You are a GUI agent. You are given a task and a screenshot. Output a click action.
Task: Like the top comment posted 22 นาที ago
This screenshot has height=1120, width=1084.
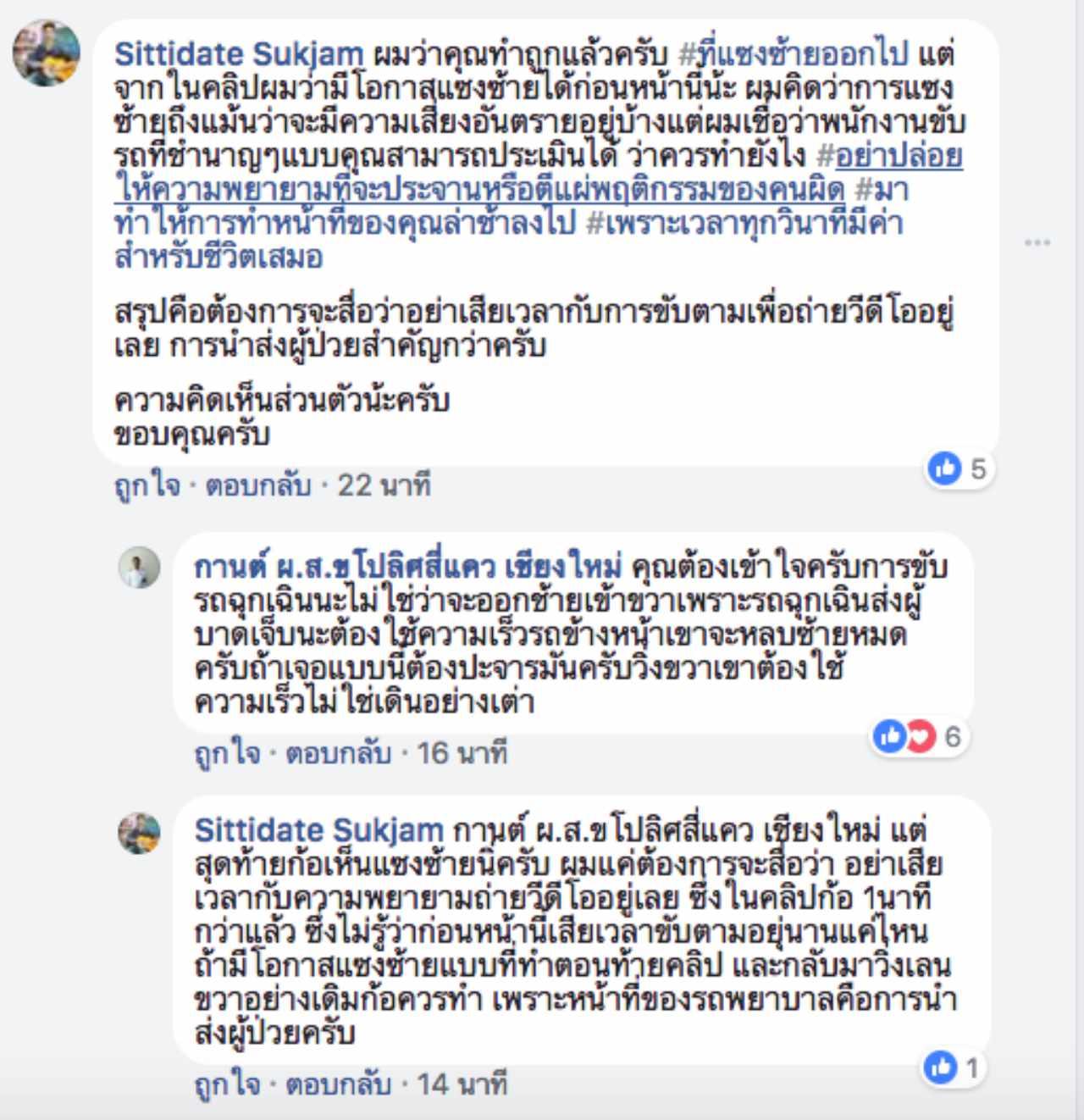(x=147, y=485)
